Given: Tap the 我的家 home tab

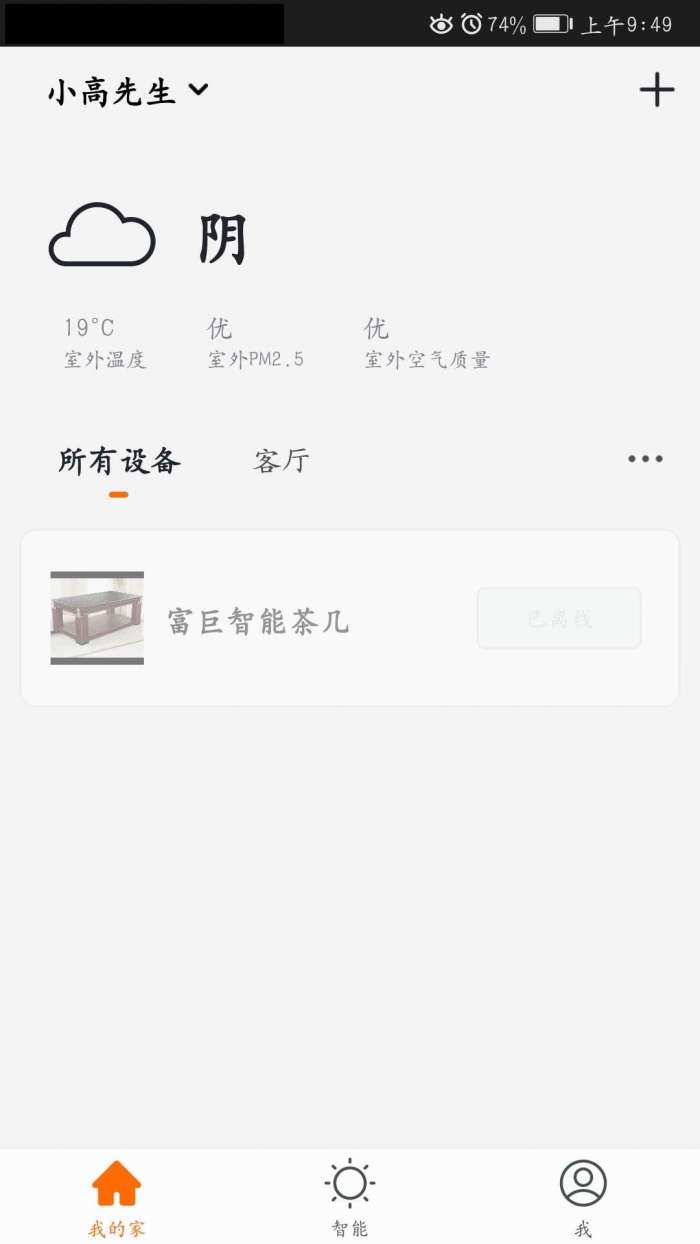Looking at the screenshot, I should [x=117, y=1197].
